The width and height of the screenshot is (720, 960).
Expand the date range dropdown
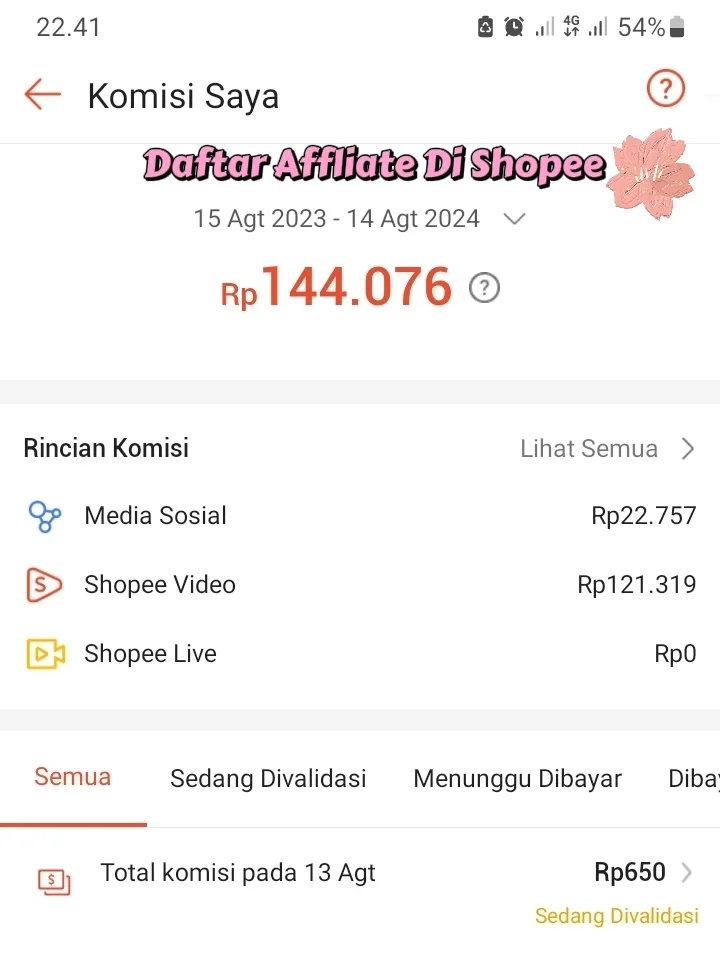(514, 219)
